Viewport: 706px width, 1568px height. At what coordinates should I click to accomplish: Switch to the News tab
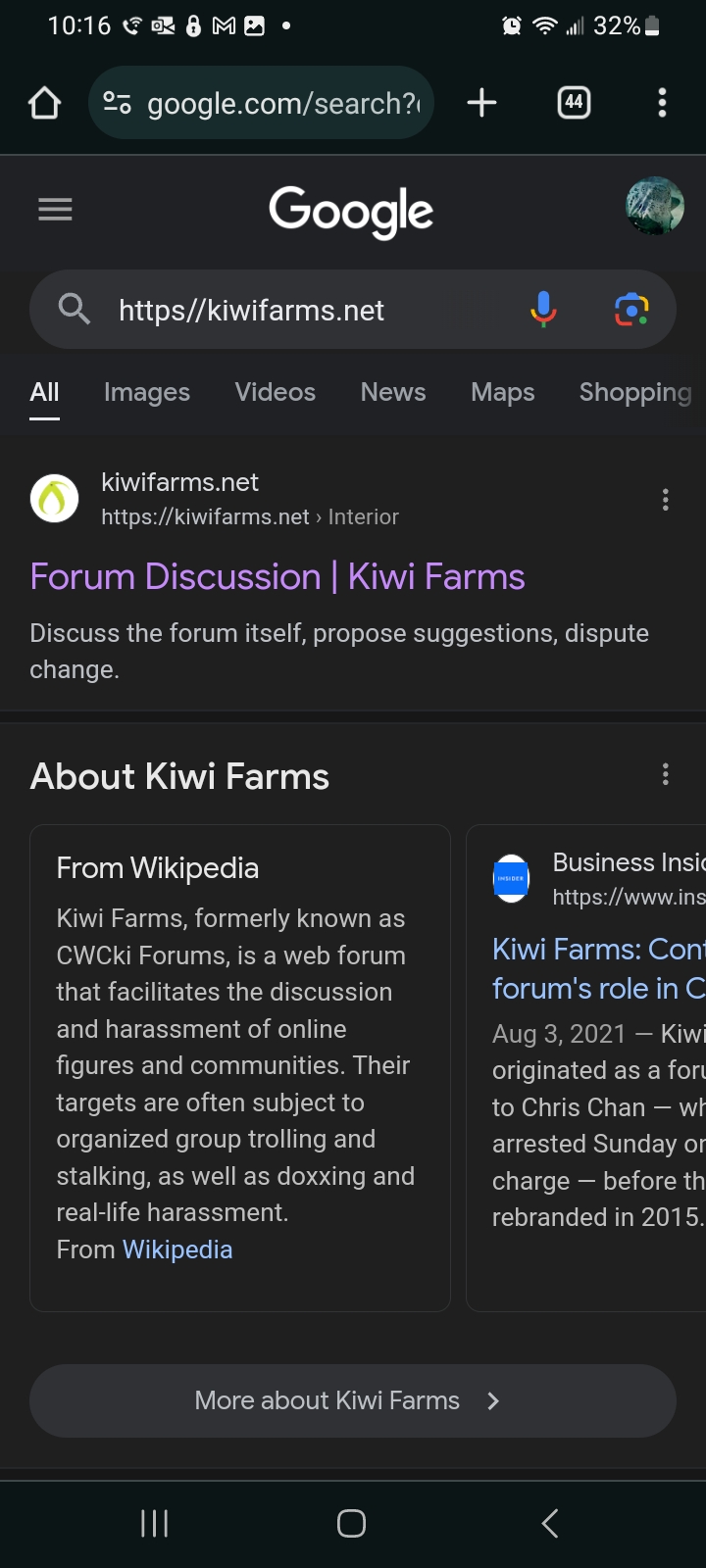[393, 392]
